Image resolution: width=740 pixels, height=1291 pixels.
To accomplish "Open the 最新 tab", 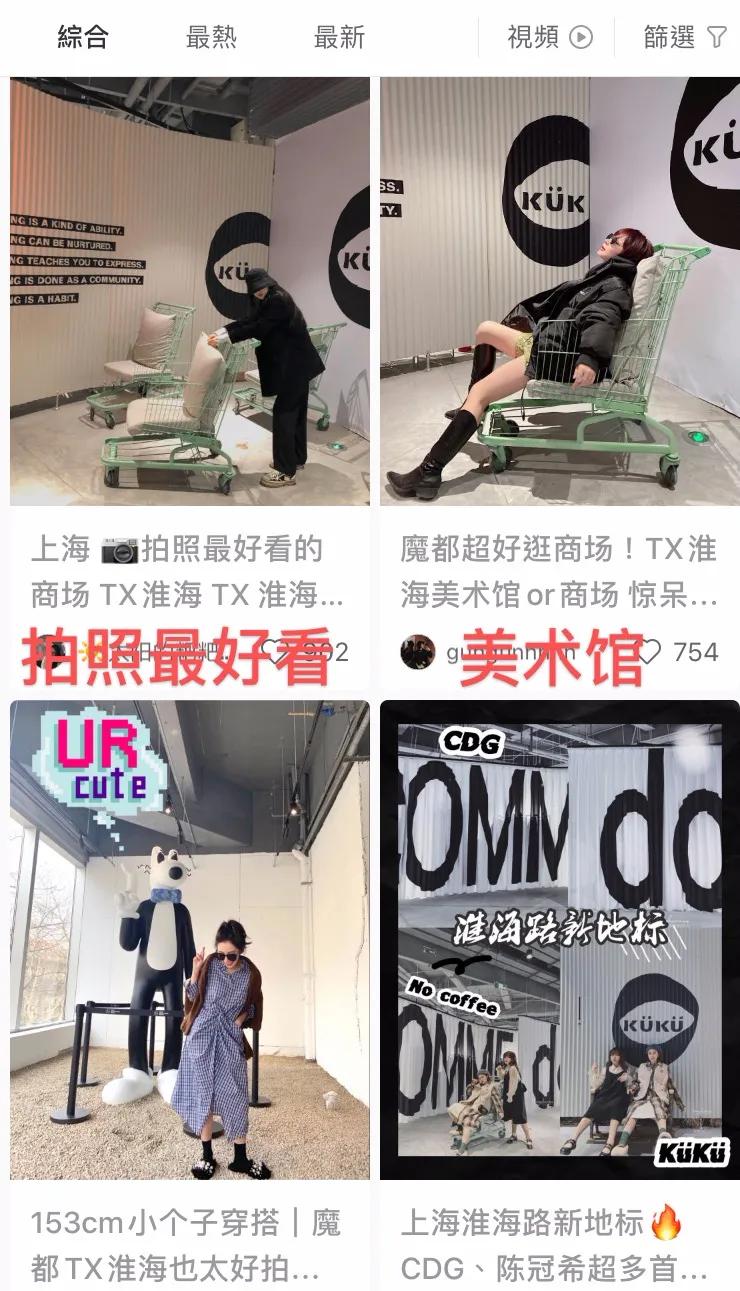I will pyautogui.click(x=337, y=35).
